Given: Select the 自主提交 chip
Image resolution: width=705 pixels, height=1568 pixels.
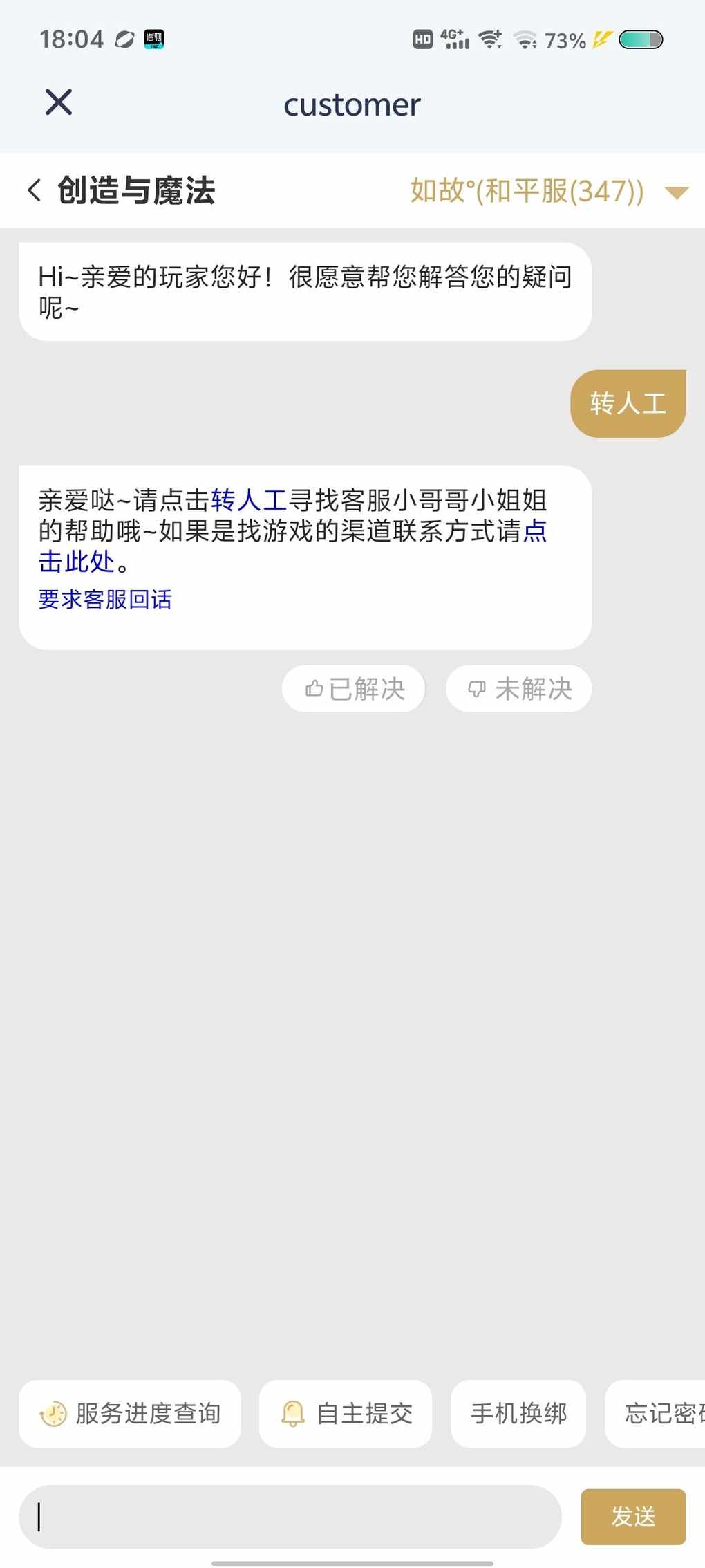Looking at the screenshot, I should (x=346, y=1413).
